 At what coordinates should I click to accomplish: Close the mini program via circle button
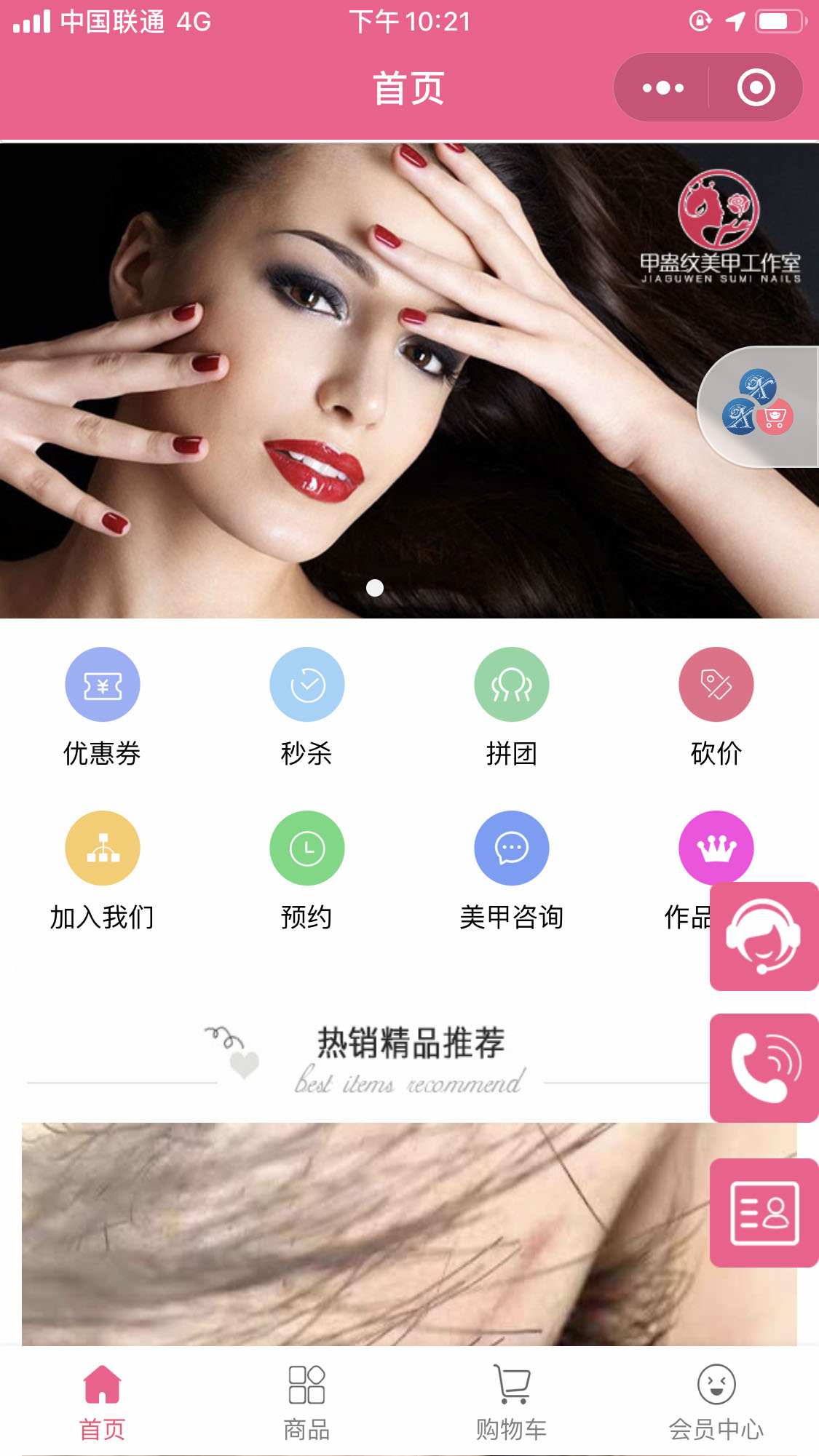(756, 88)
